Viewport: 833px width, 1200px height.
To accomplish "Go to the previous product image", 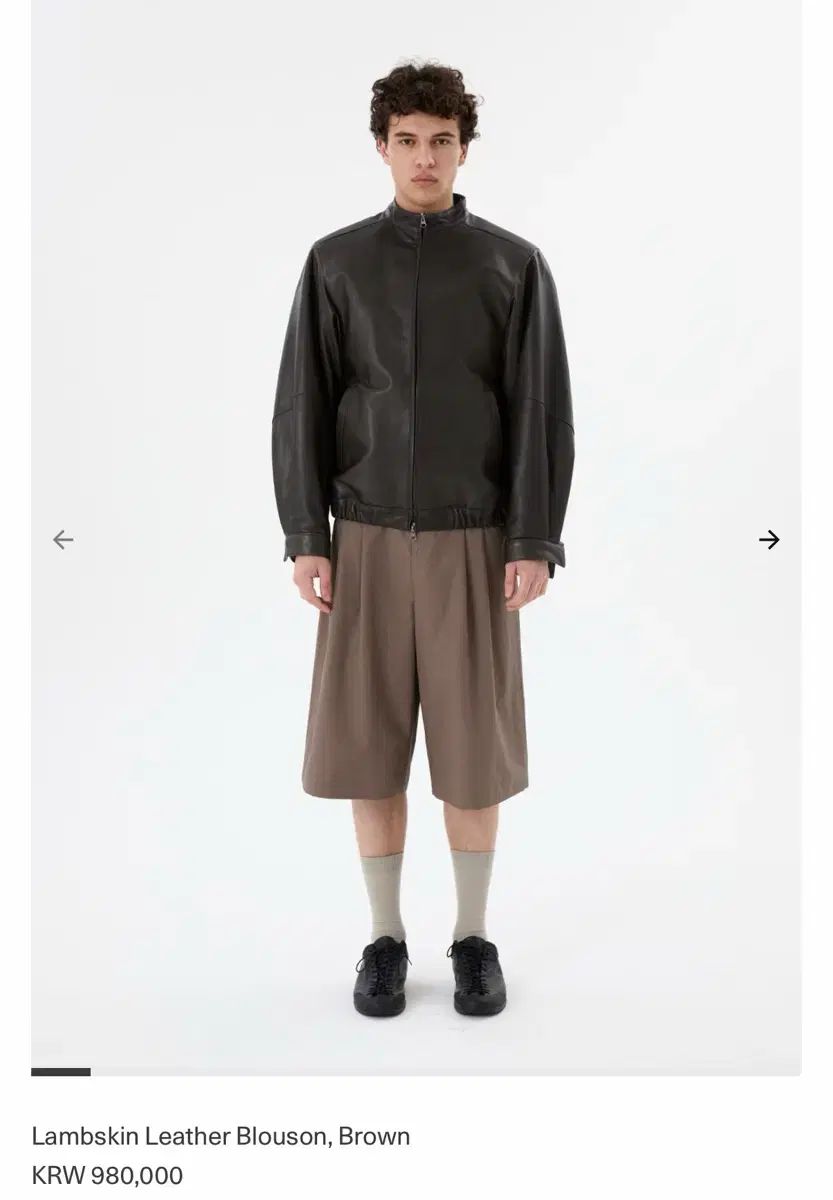I will tap(63, 540).
